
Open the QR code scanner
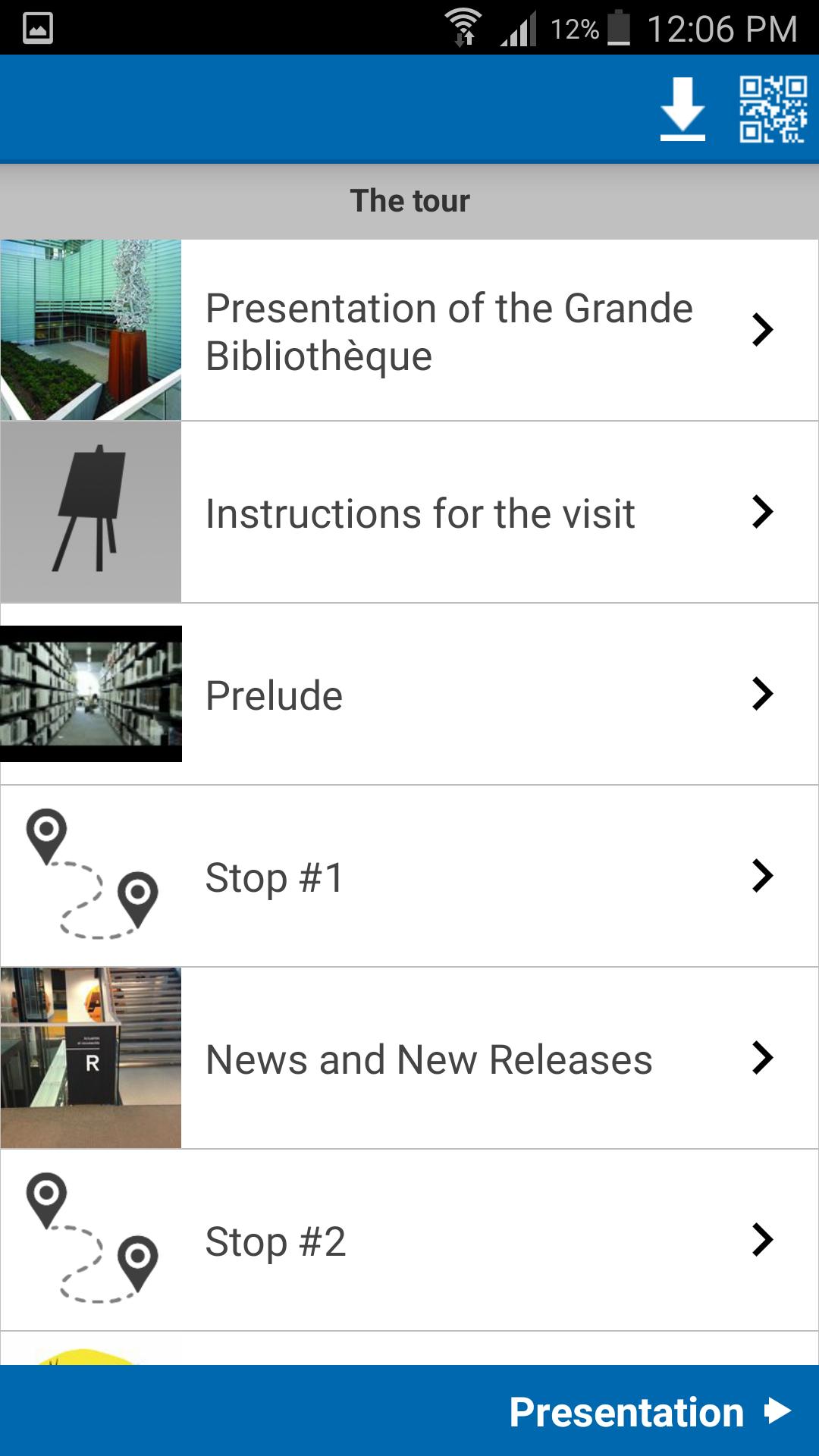tap(773, 109)
